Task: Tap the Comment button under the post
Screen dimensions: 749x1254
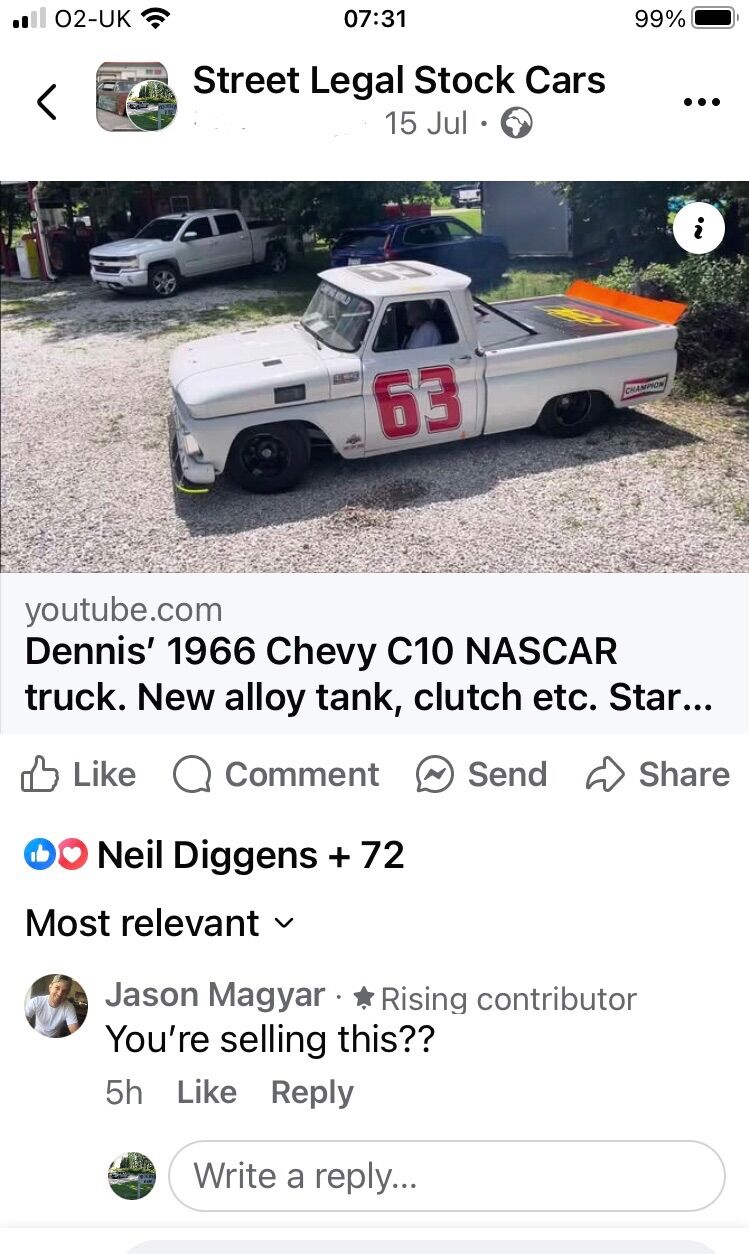Action: click(276, 774)
